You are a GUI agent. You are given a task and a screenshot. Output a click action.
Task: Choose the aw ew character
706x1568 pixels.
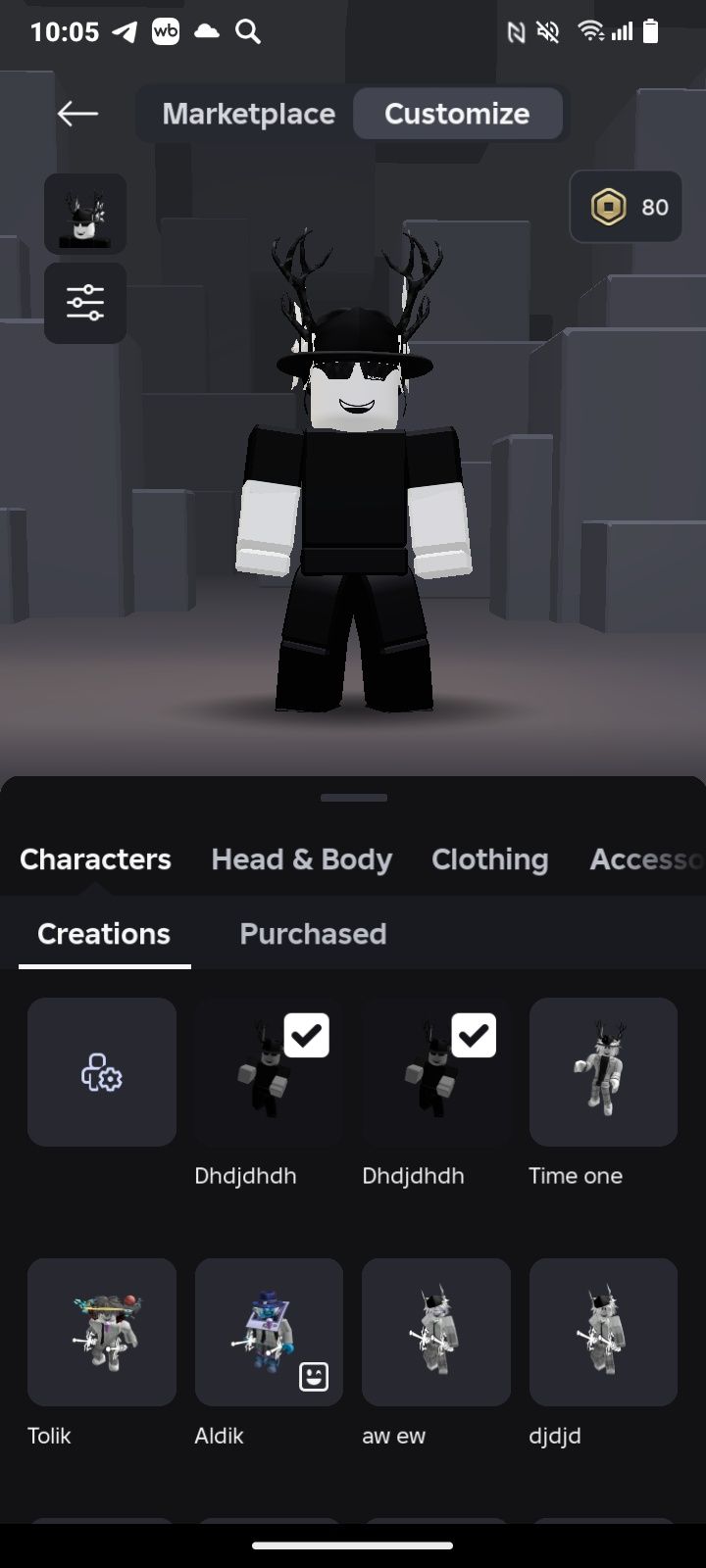[436, 1332]
